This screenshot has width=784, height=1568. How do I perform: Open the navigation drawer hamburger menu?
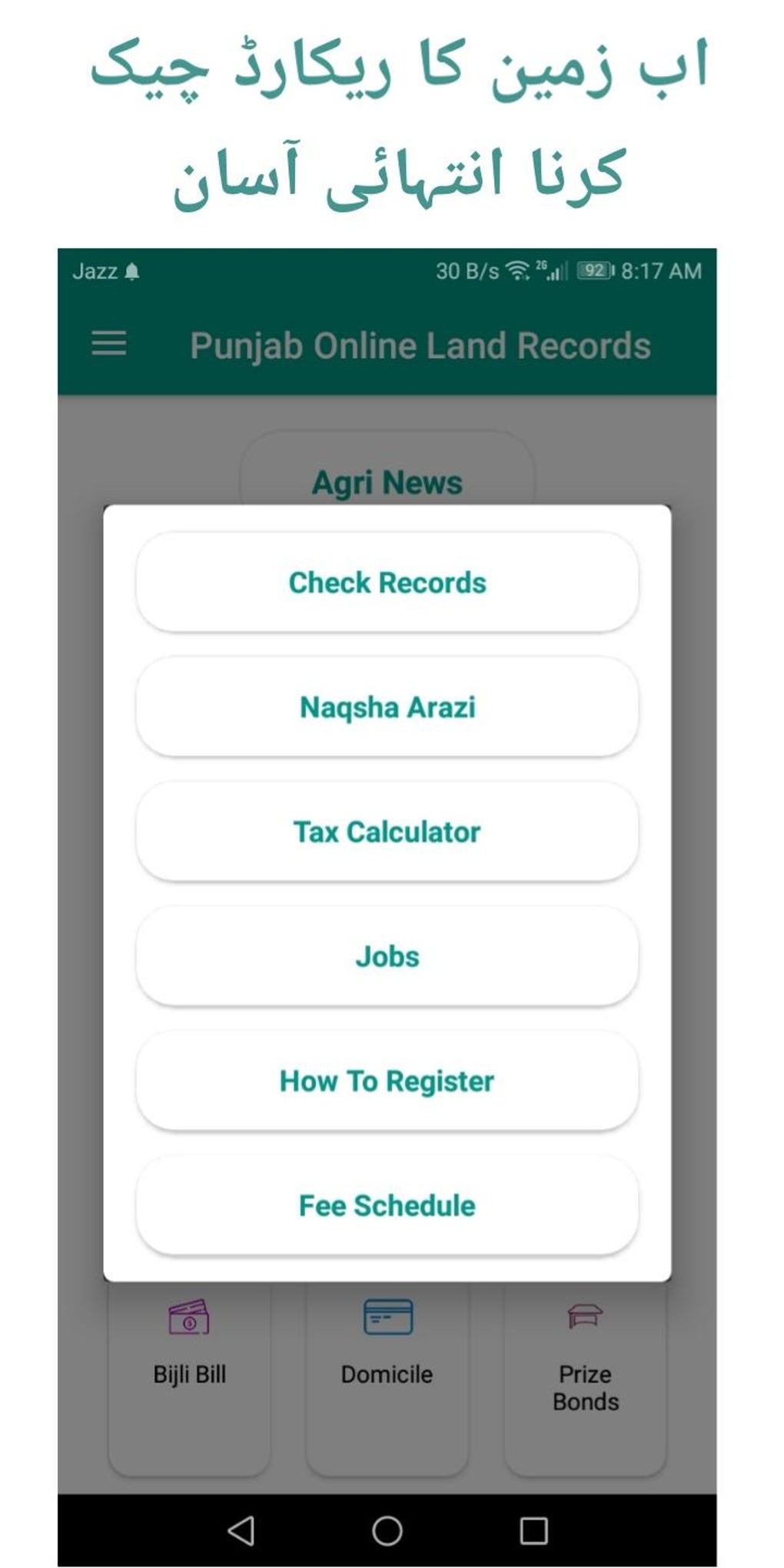click(x=107, y=344)
